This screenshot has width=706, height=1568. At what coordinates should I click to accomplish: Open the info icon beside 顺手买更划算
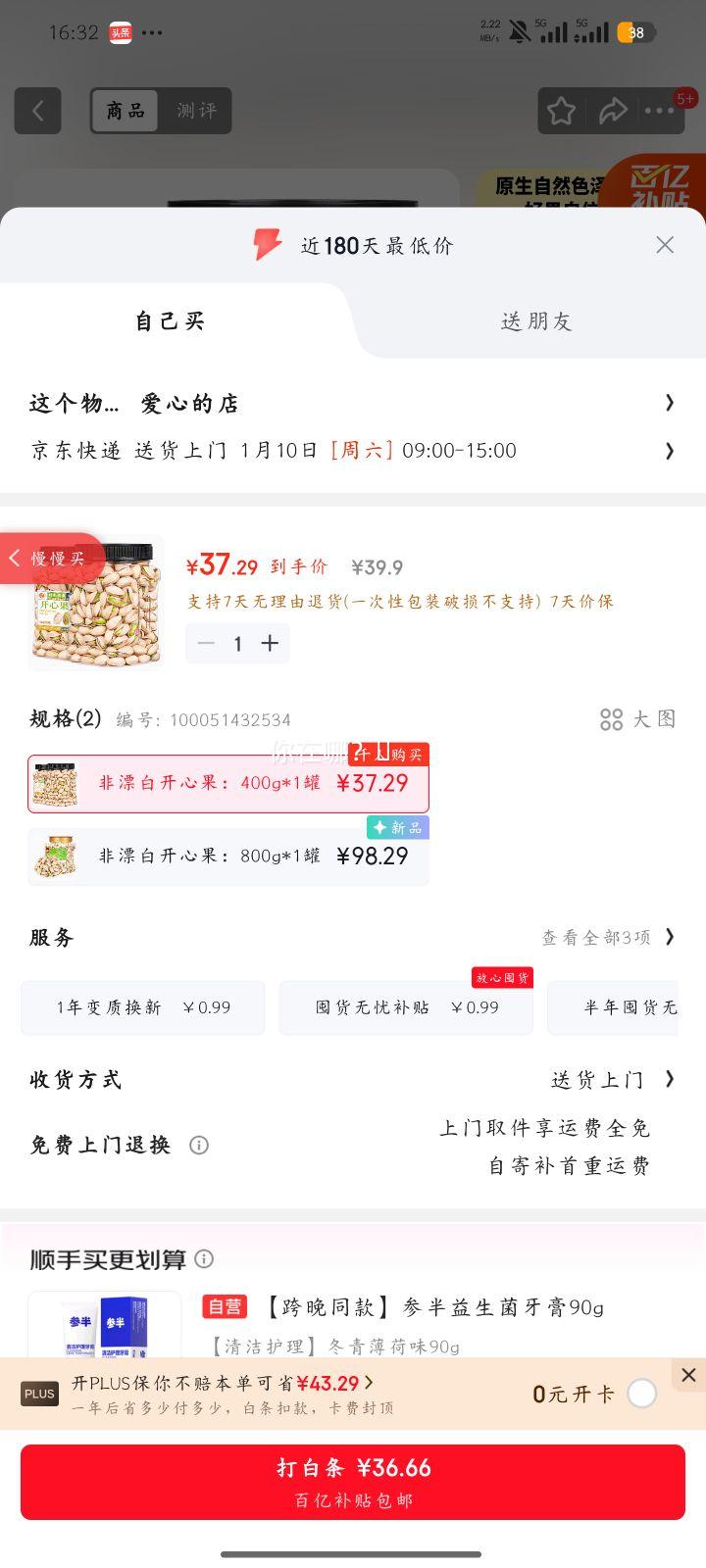click(206, 1258)
